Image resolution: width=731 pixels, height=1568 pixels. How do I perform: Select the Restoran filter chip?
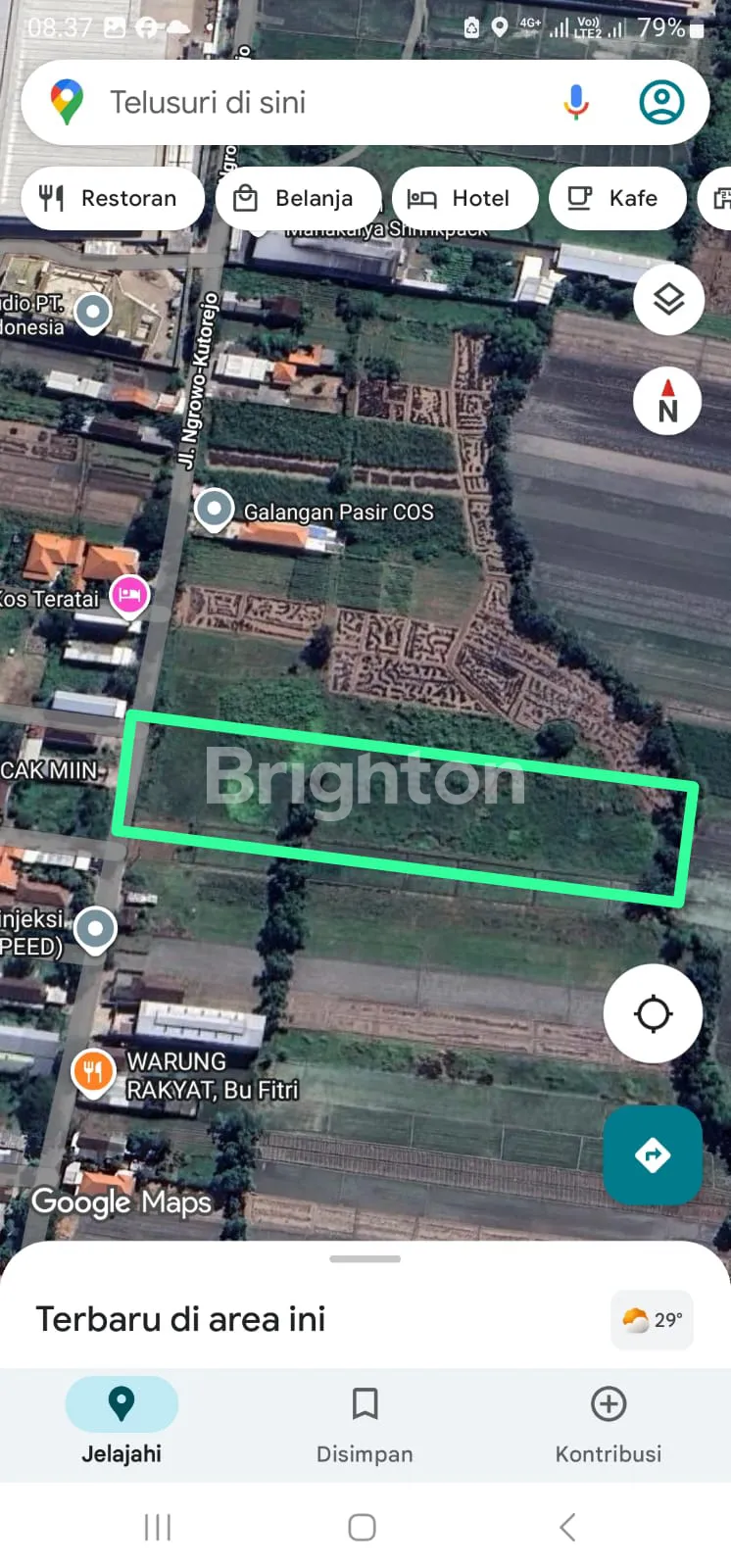click(x=111, y=199)
